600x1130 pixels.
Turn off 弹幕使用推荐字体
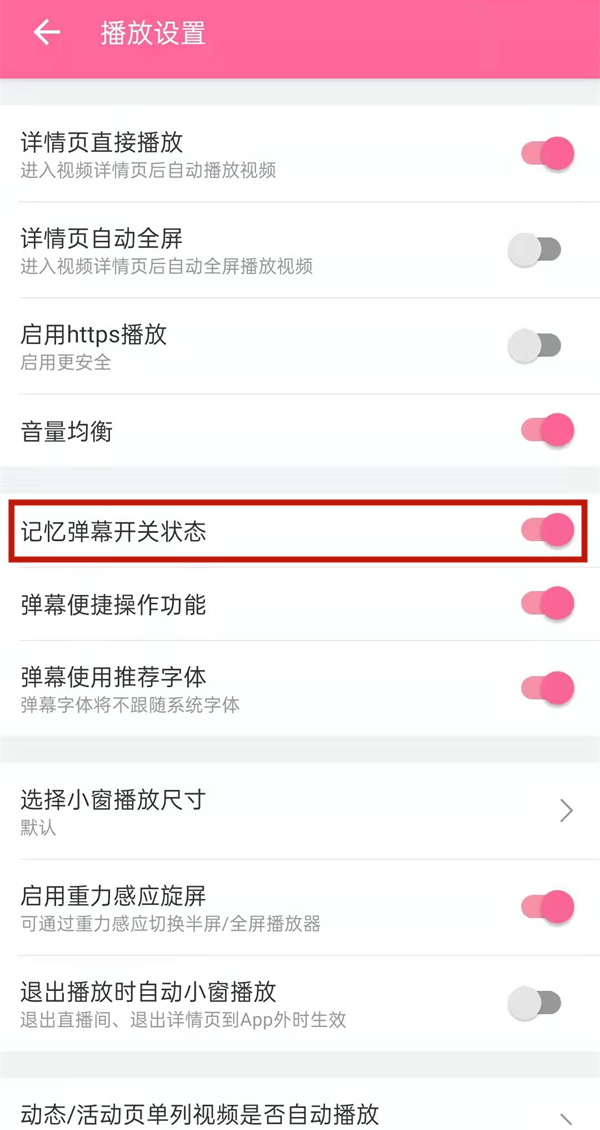point(547,688)
